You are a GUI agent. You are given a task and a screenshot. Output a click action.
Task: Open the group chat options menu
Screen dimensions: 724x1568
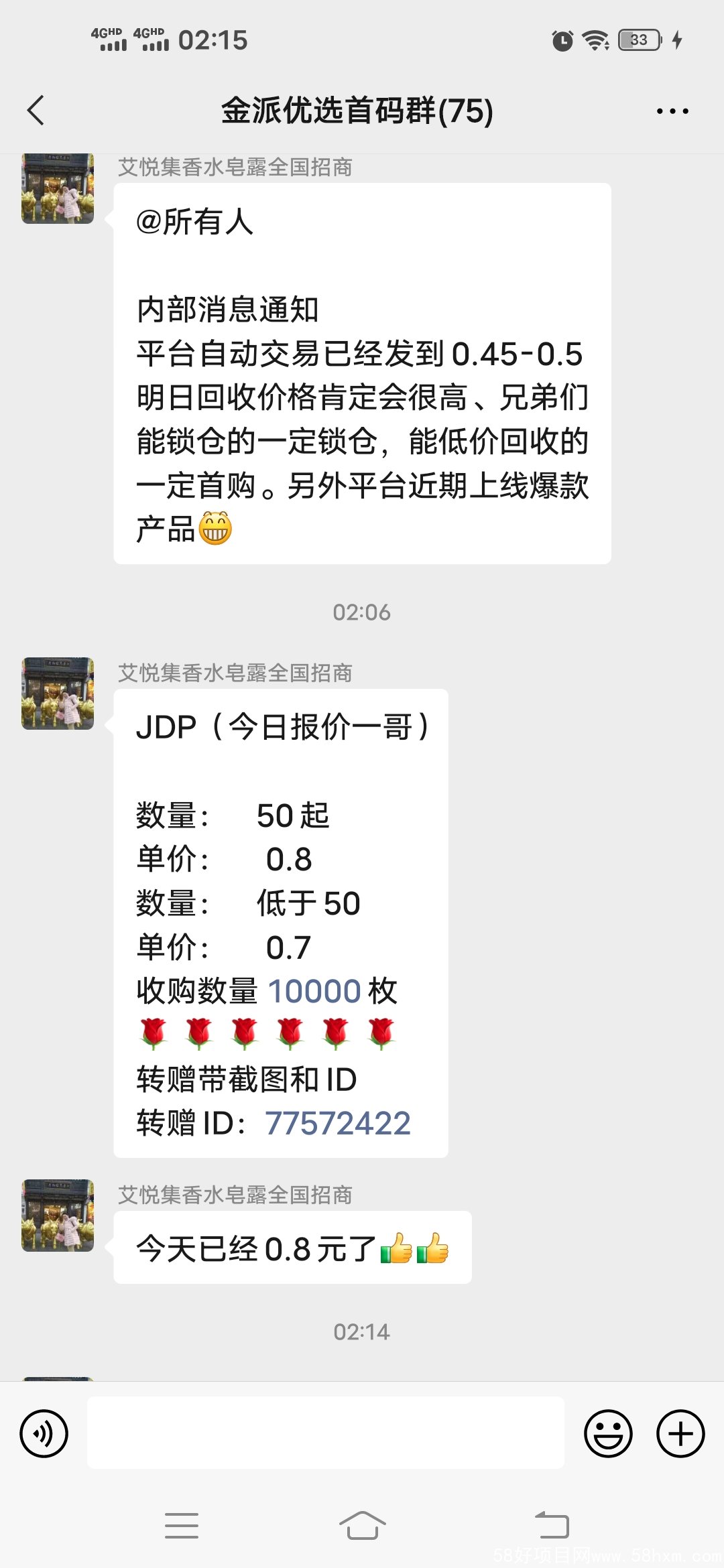click(672, 111)
